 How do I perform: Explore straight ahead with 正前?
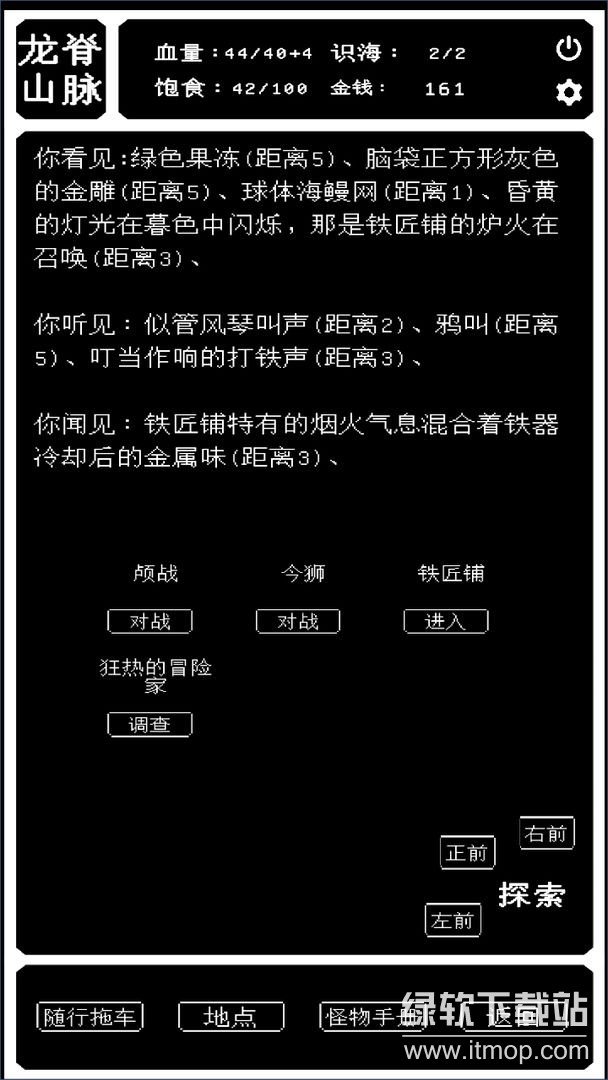(x=468, y=853)
